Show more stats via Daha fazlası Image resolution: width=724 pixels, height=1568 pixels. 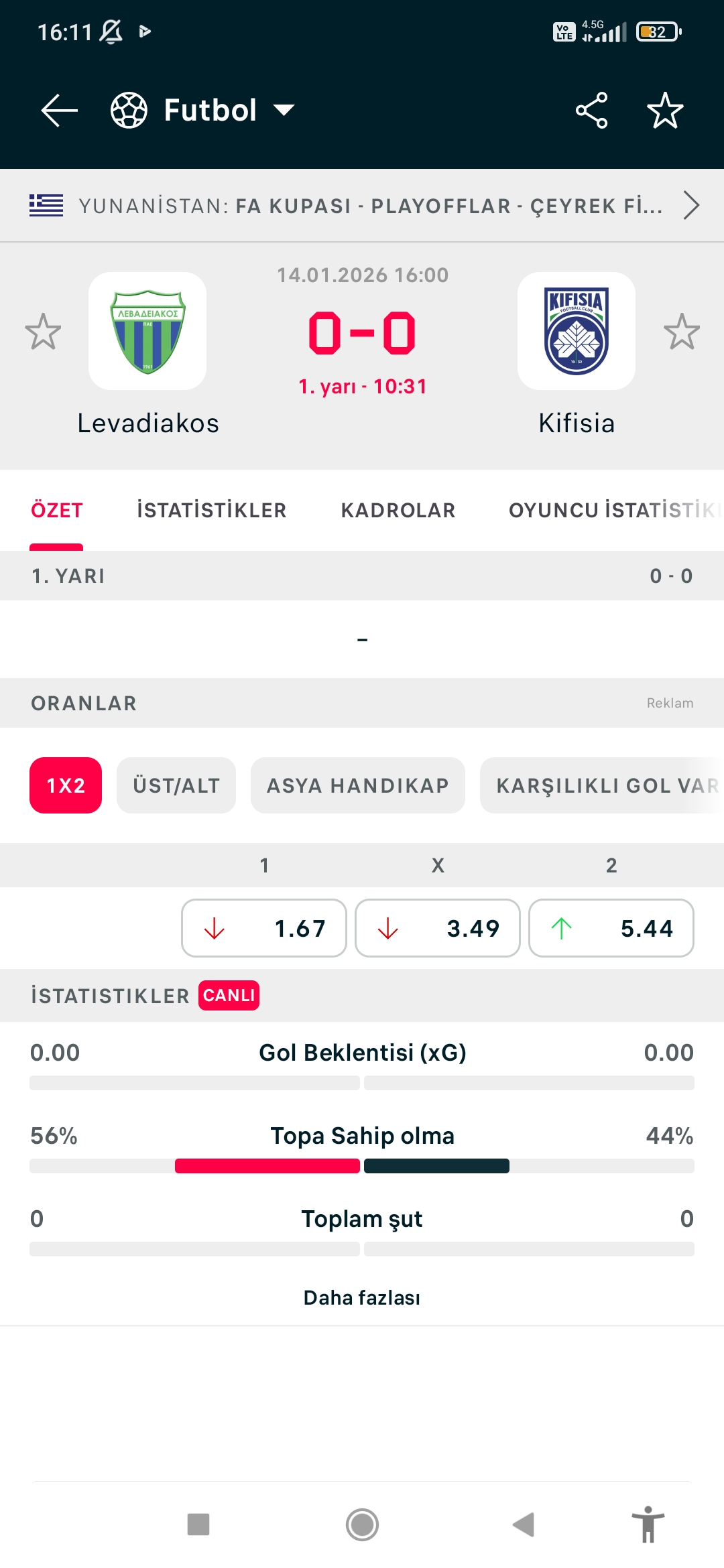click(362, 1298)
